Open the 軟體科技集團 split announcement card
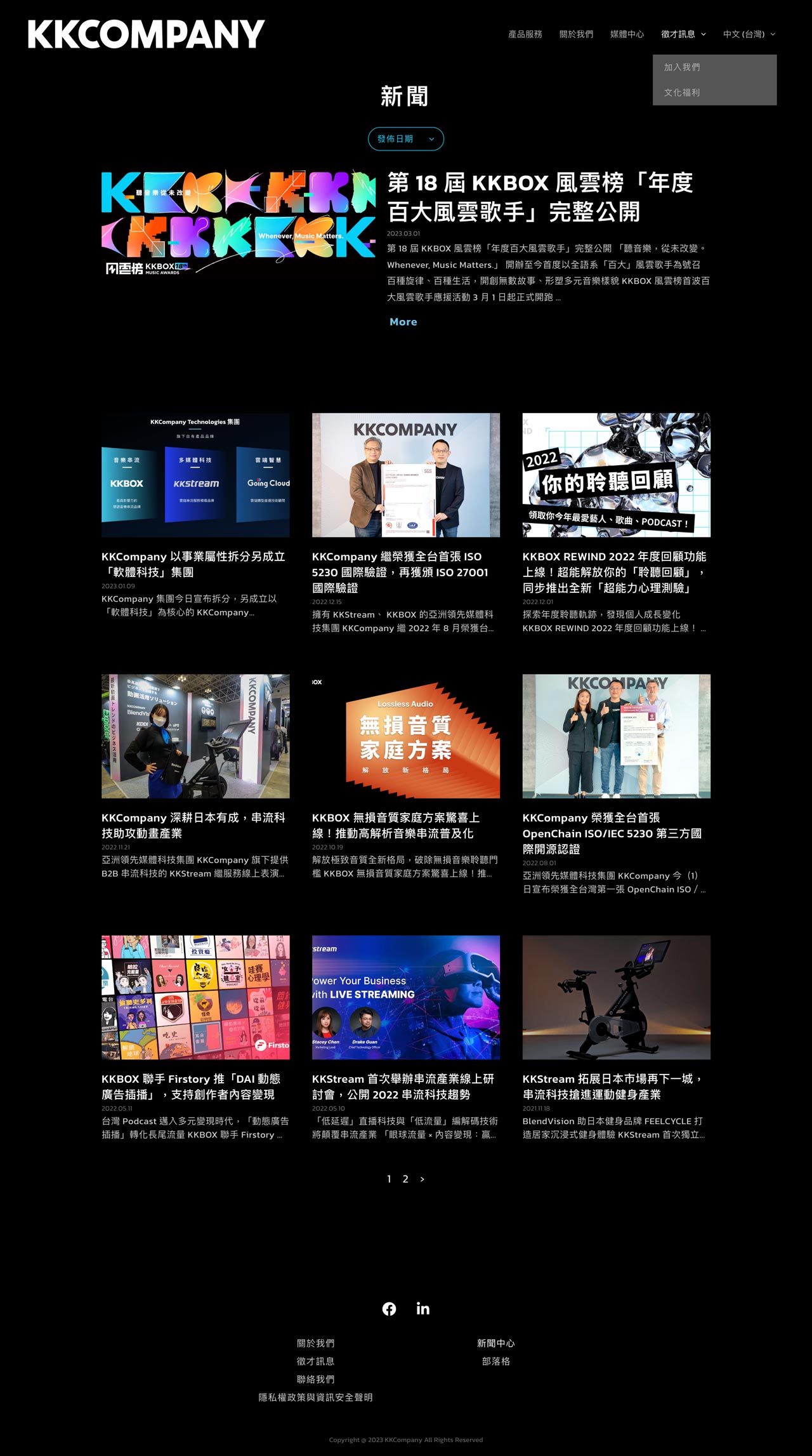Viewport: 812px width, 1456px height. point(193,564)
